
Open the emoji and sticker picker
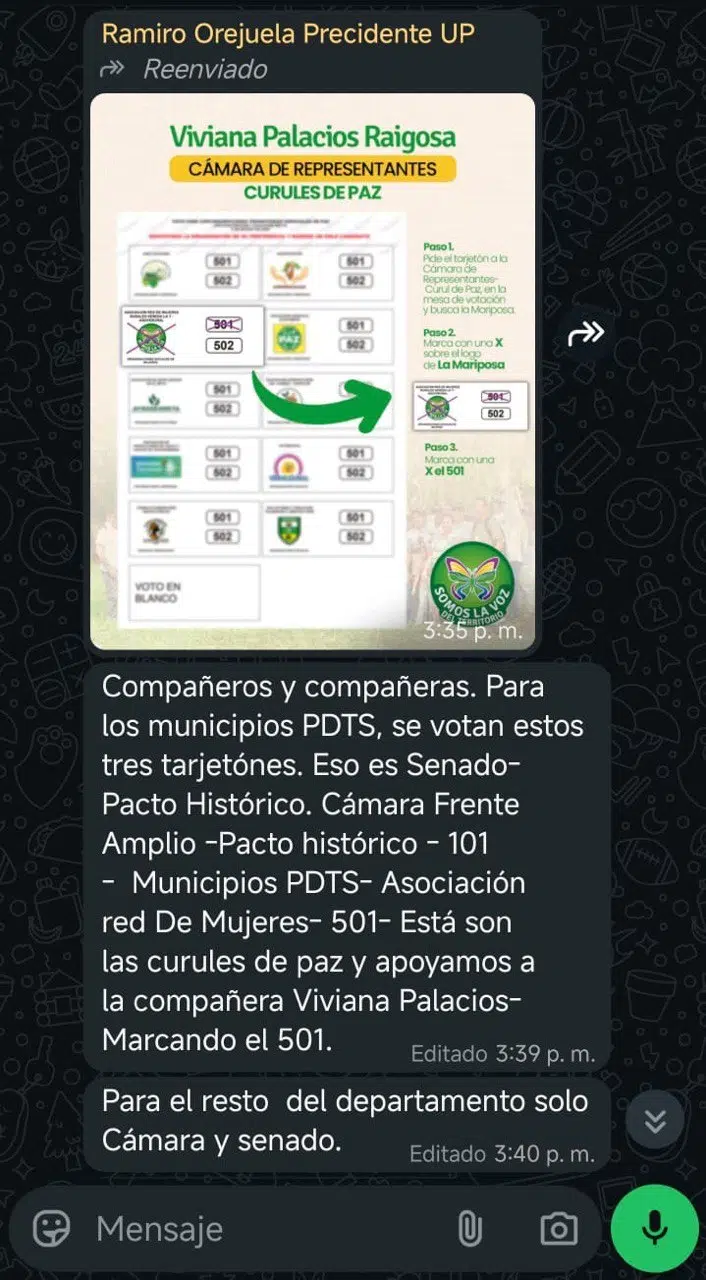pyautogui.click(x=52, y=1228)
